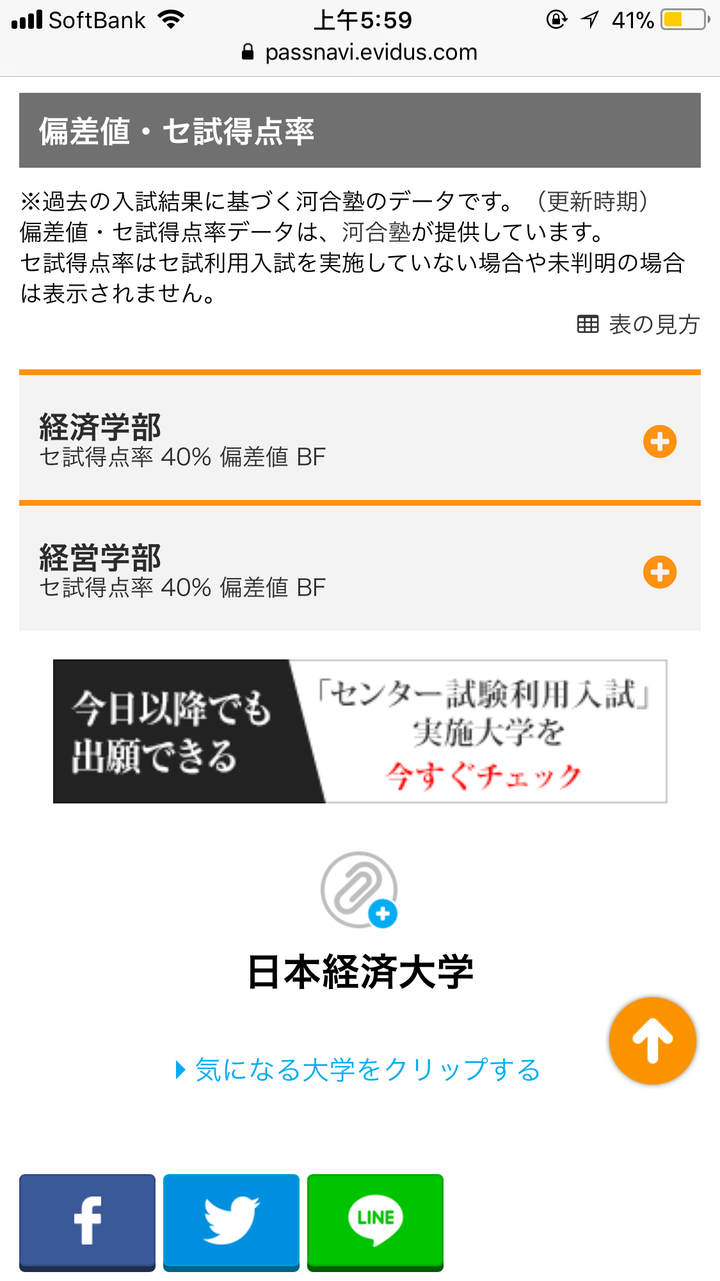This screenshot has width=720, height=1281.
Task: Expand the 経営学部 details section
Action: pyautogui.click(x=659, y=572)
